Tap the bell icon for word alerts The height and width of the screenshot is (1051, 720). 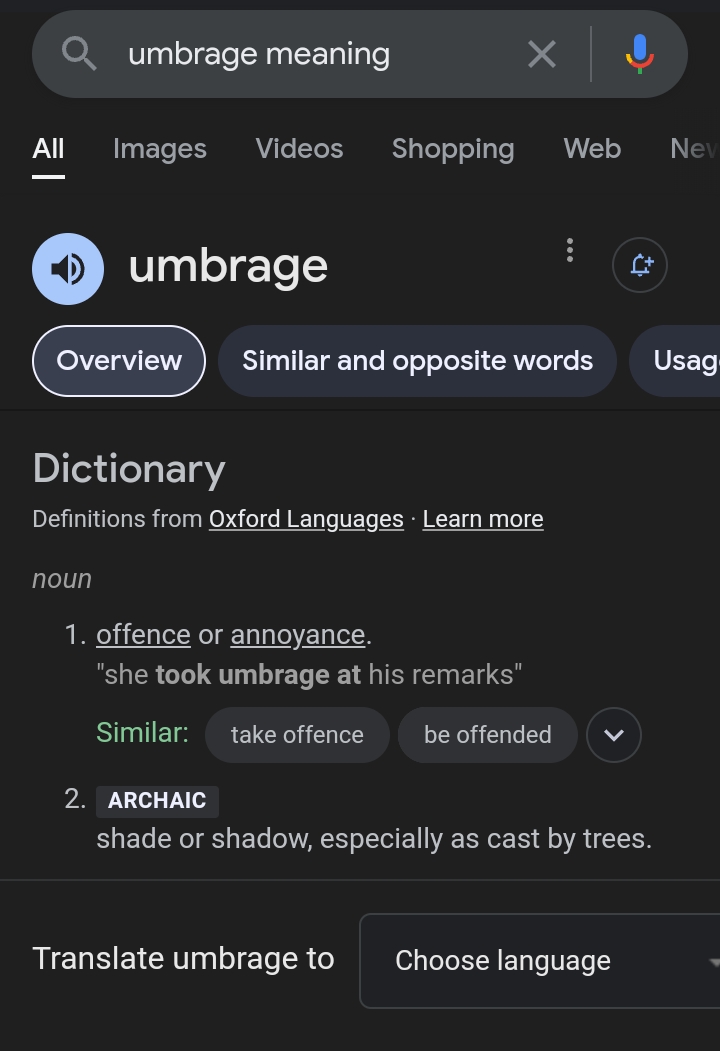pos(639,265)
